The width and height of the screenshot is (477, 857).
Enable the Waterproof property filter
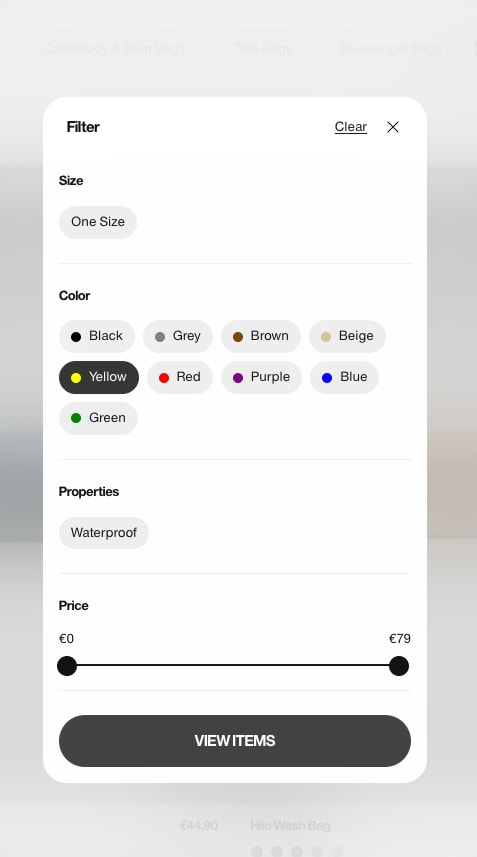point(104,533)
